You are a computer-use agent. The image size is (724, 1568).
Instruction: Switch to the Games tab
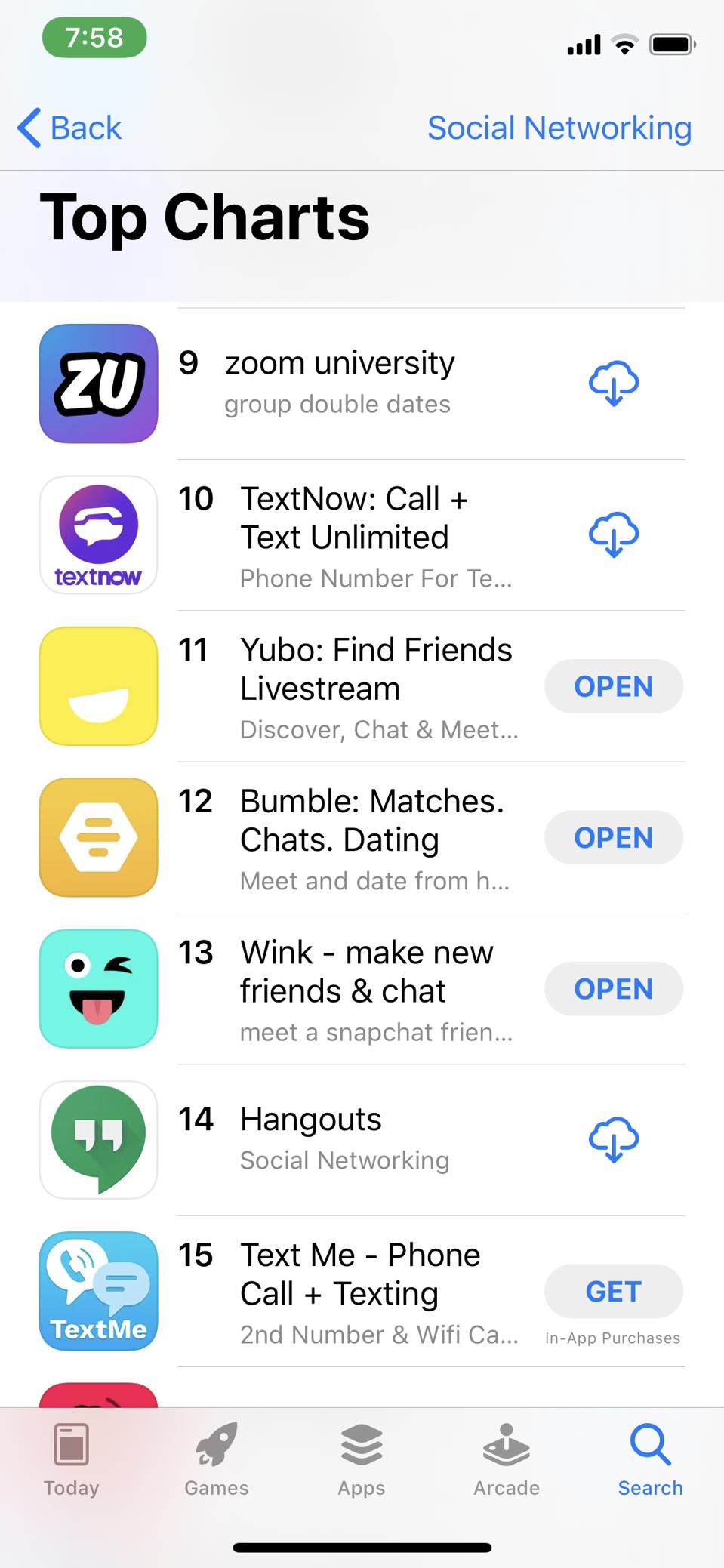[x=217, y=1459]
